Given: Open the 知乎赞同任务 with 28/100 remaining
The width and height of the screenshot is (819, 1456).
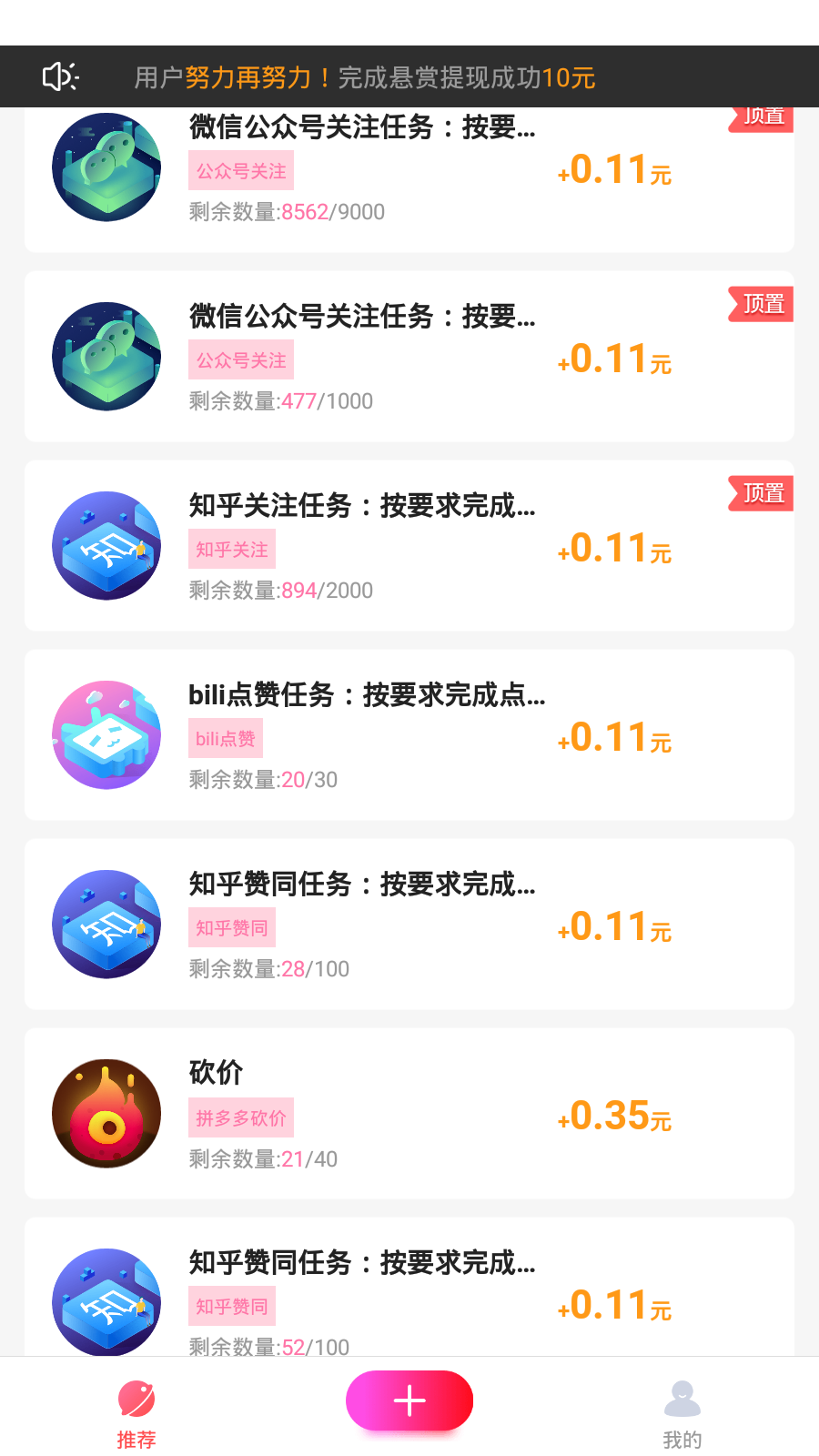Looking at the screenshot, I should tap(409, 925).
